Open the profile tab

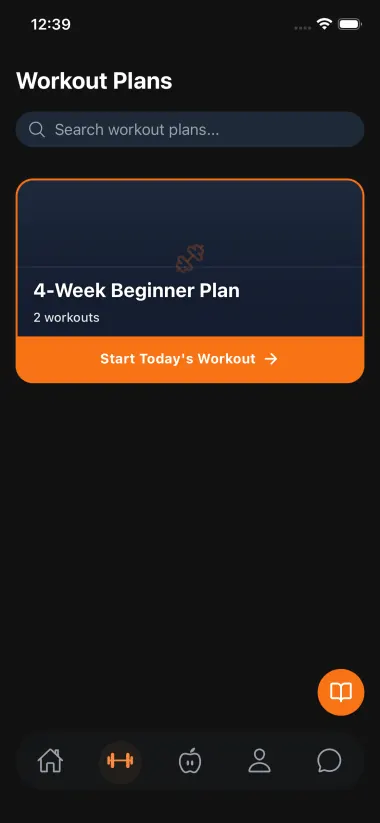pyautogui.click(x=259, y=761)
